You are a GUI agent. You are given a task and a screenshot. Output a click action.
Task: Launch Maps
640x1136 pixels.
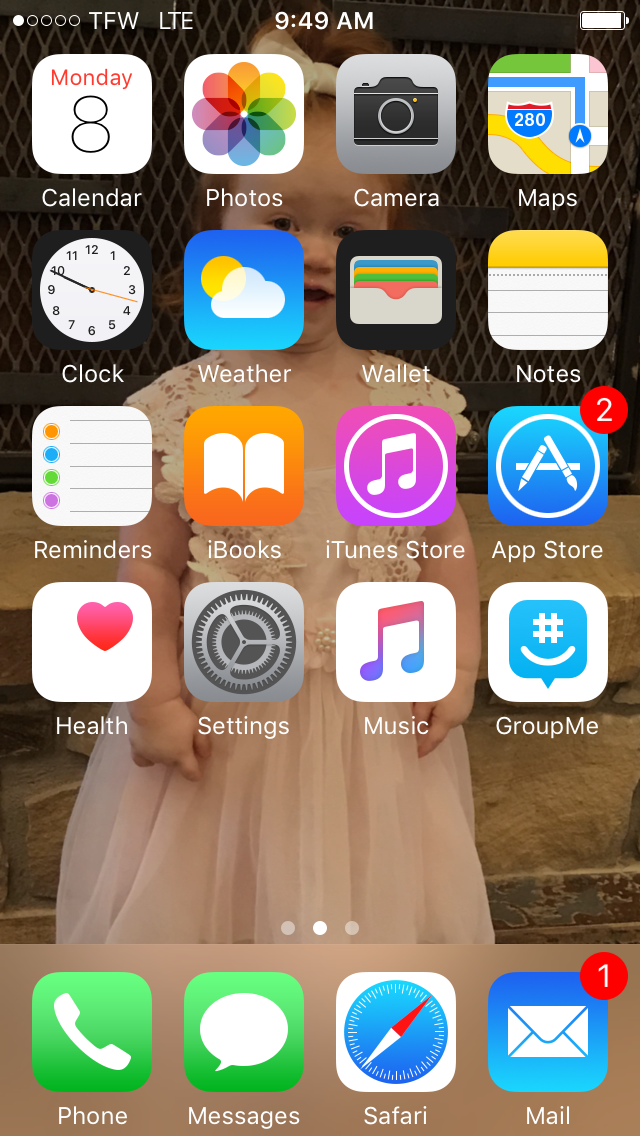[548, 114]
